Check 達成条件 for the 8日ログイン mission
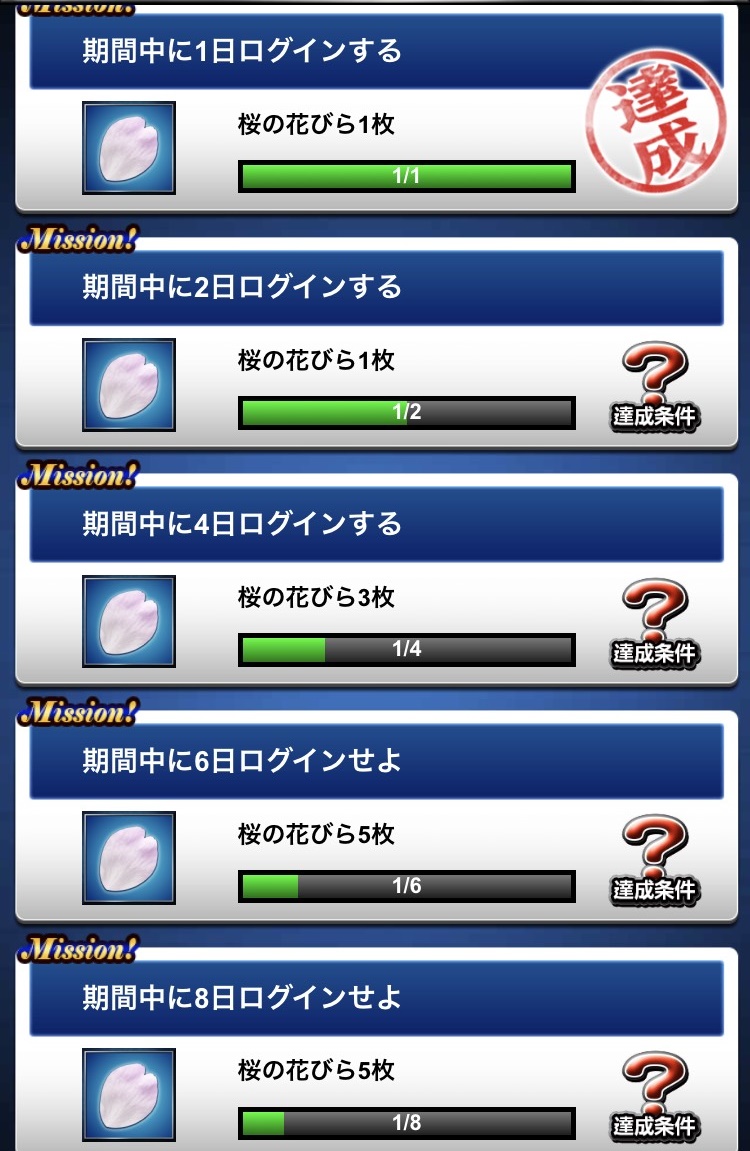The height and width of the screenshot is (1151, 750). [654, 1096]
